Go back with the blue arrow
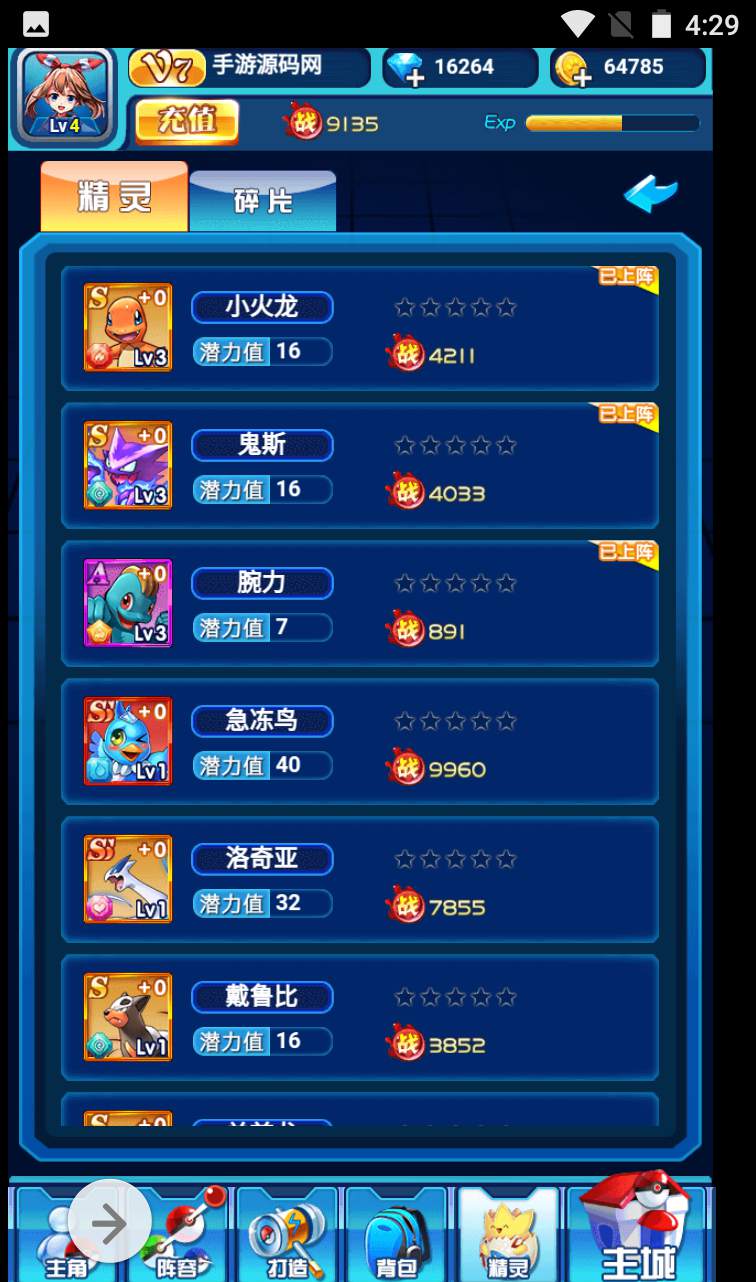 point(650,194)
